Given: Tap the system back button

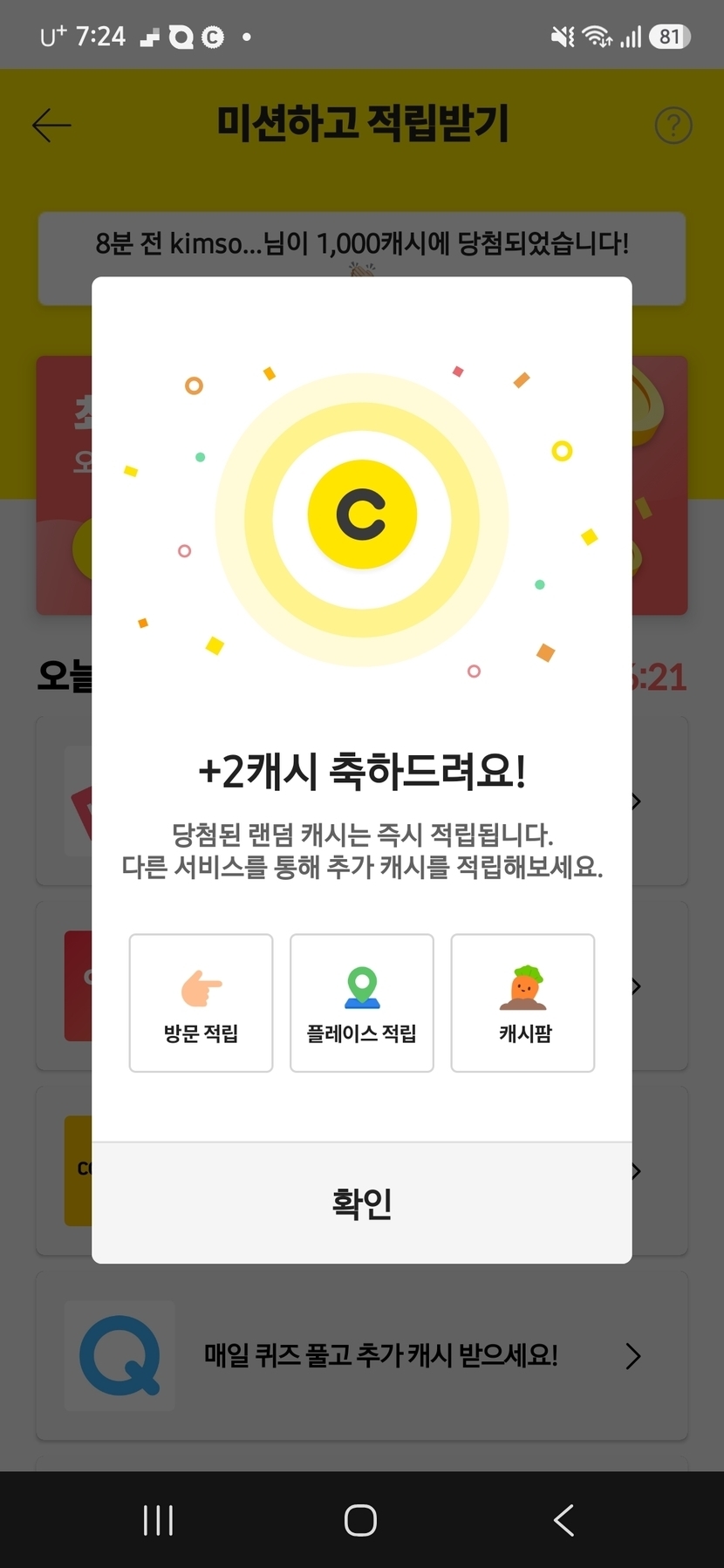Looking at the screenshot, I should coord(563,1520).
